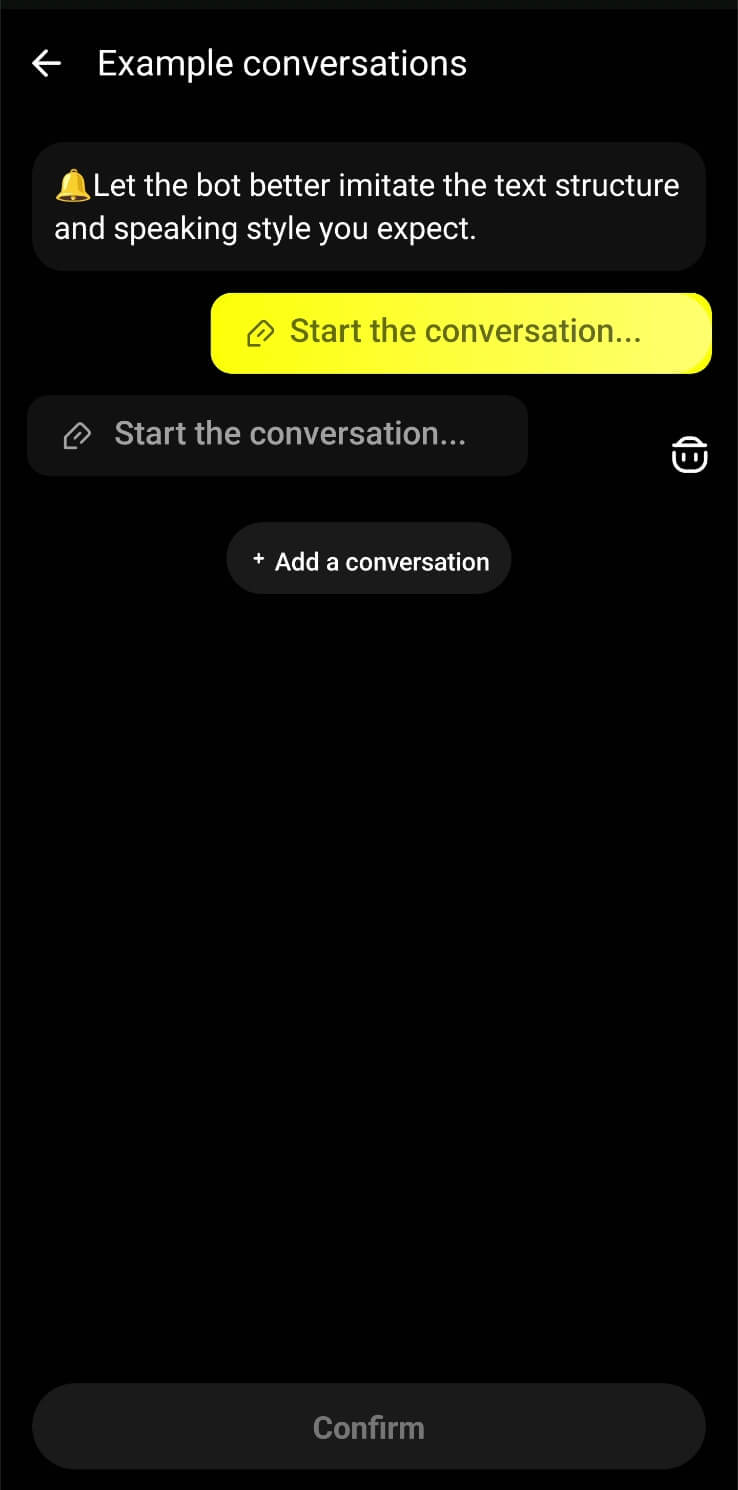Edit the yellow Start the conversation bubble
Image resolution: width=738 pixels, height=1490 pixels.
[461, 332]
